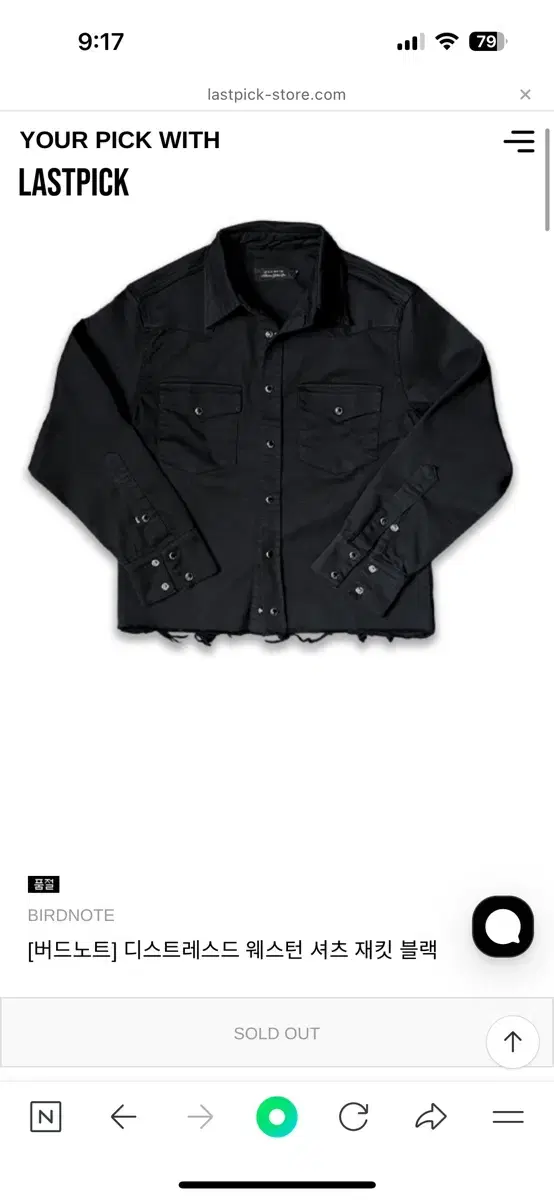Open the hamburger menu beside LASTPICK
Screen dimensions: 554x1200
(519, 141)
